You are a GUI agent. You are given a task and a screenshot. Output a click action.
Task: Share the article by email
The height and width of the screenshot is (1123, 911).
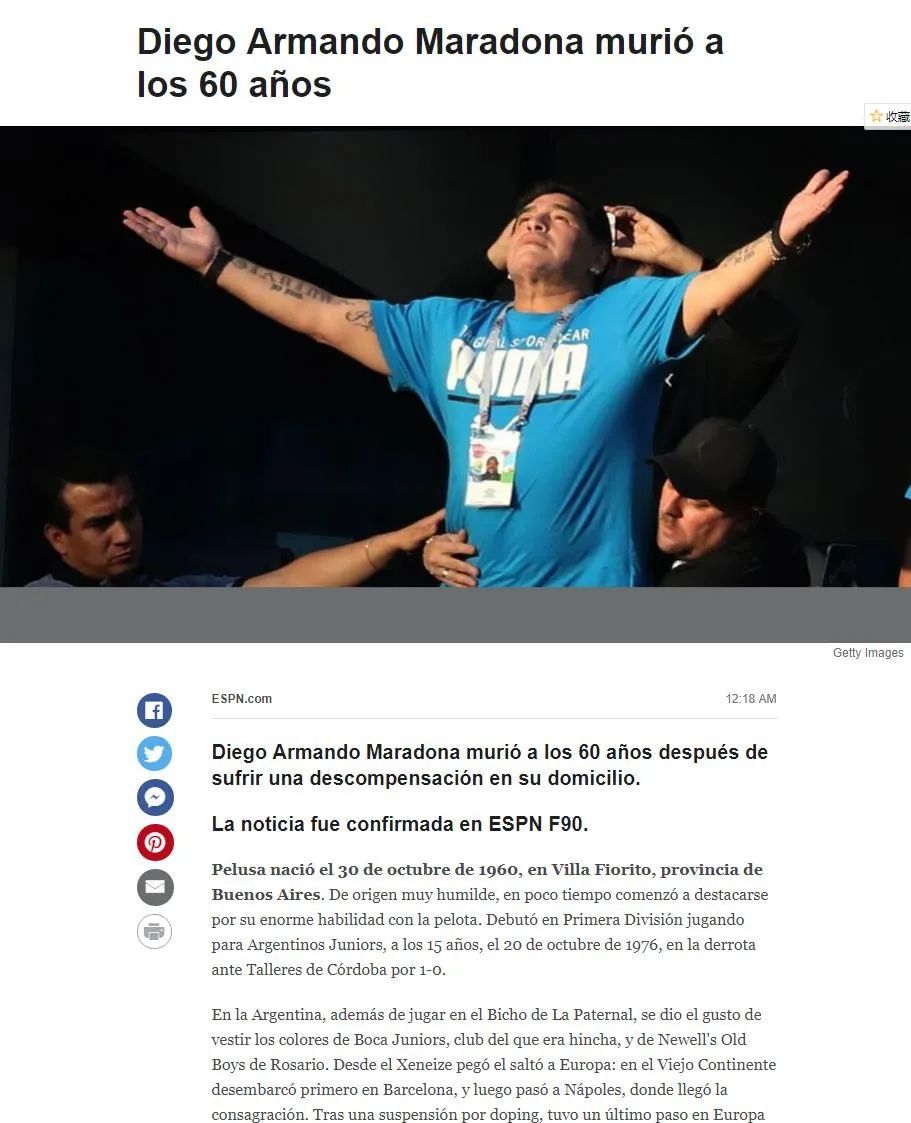pos(154,887)
